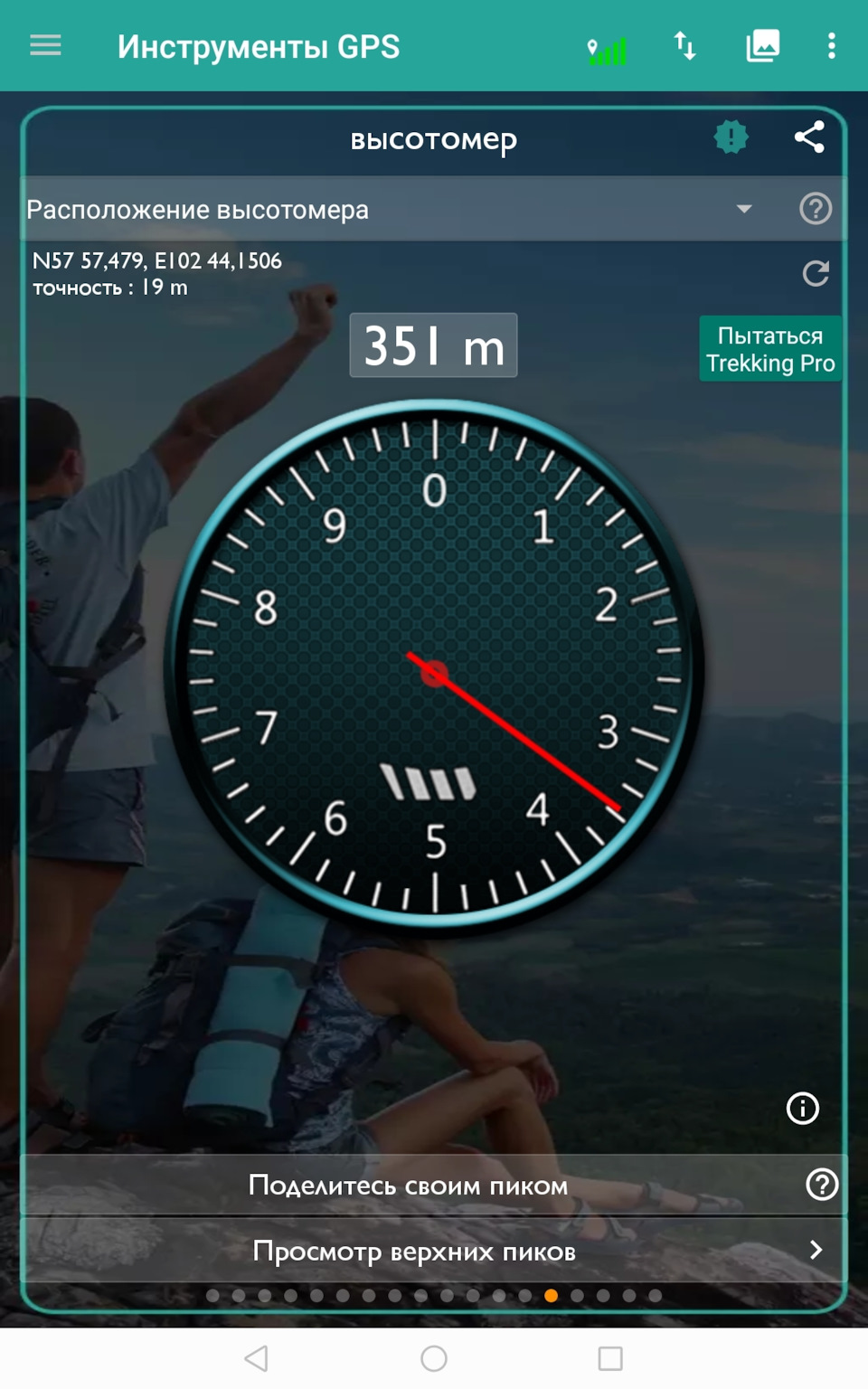Open the image gallery icon
This screenshot has height=1389, width=868.
tap(762, 46)
